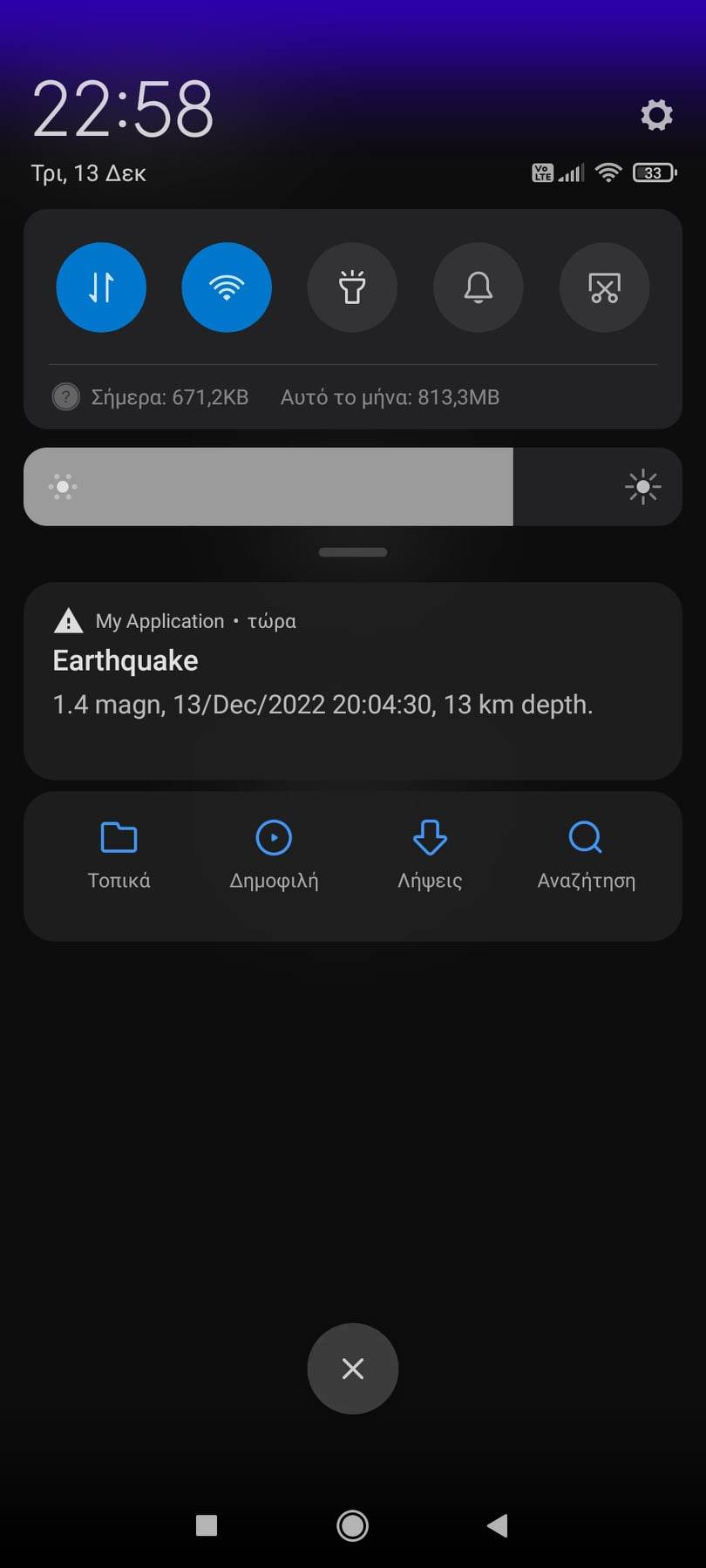
Task: Enable the flashlight
Action: pos(352,287)
